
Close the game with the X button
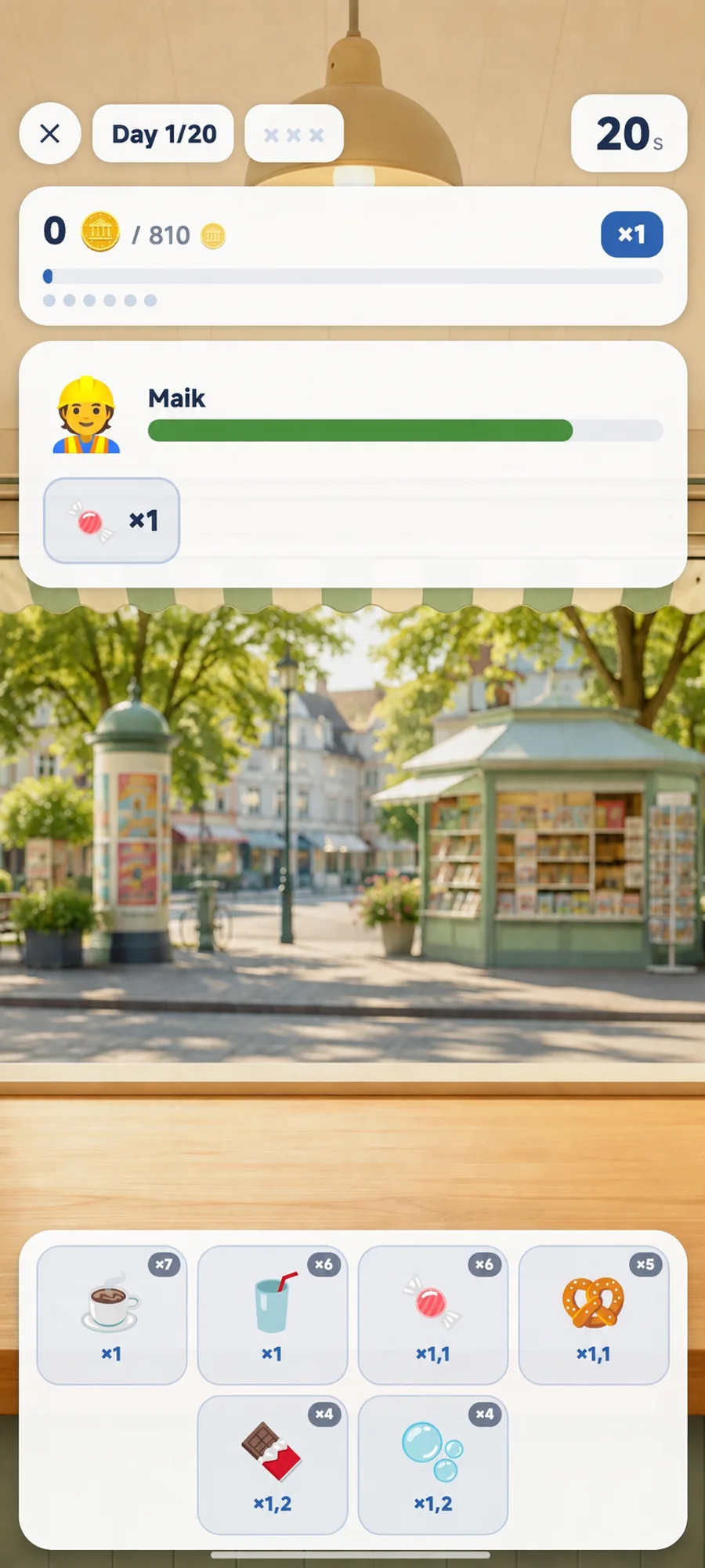50,134
